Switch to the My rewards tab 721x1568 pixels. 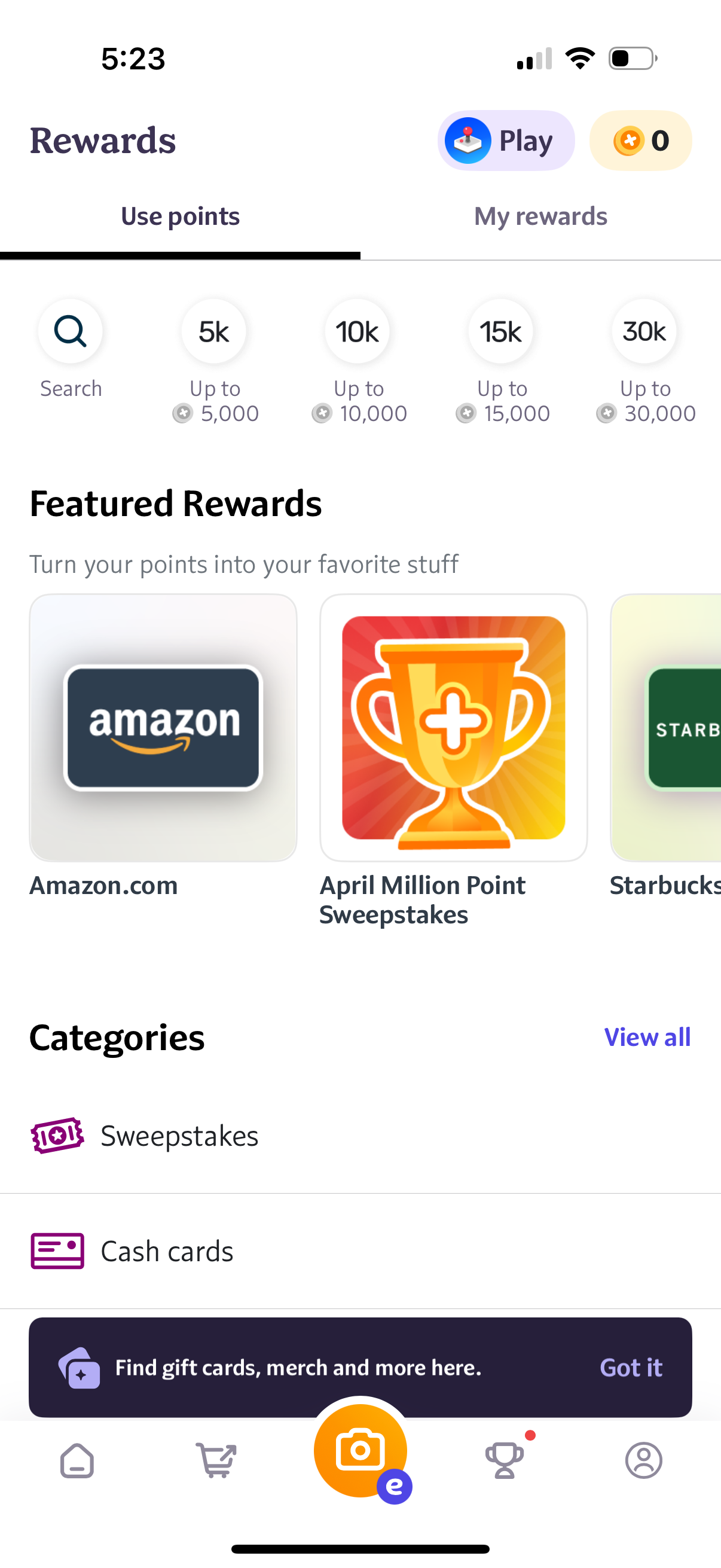(x=540, y=215)
